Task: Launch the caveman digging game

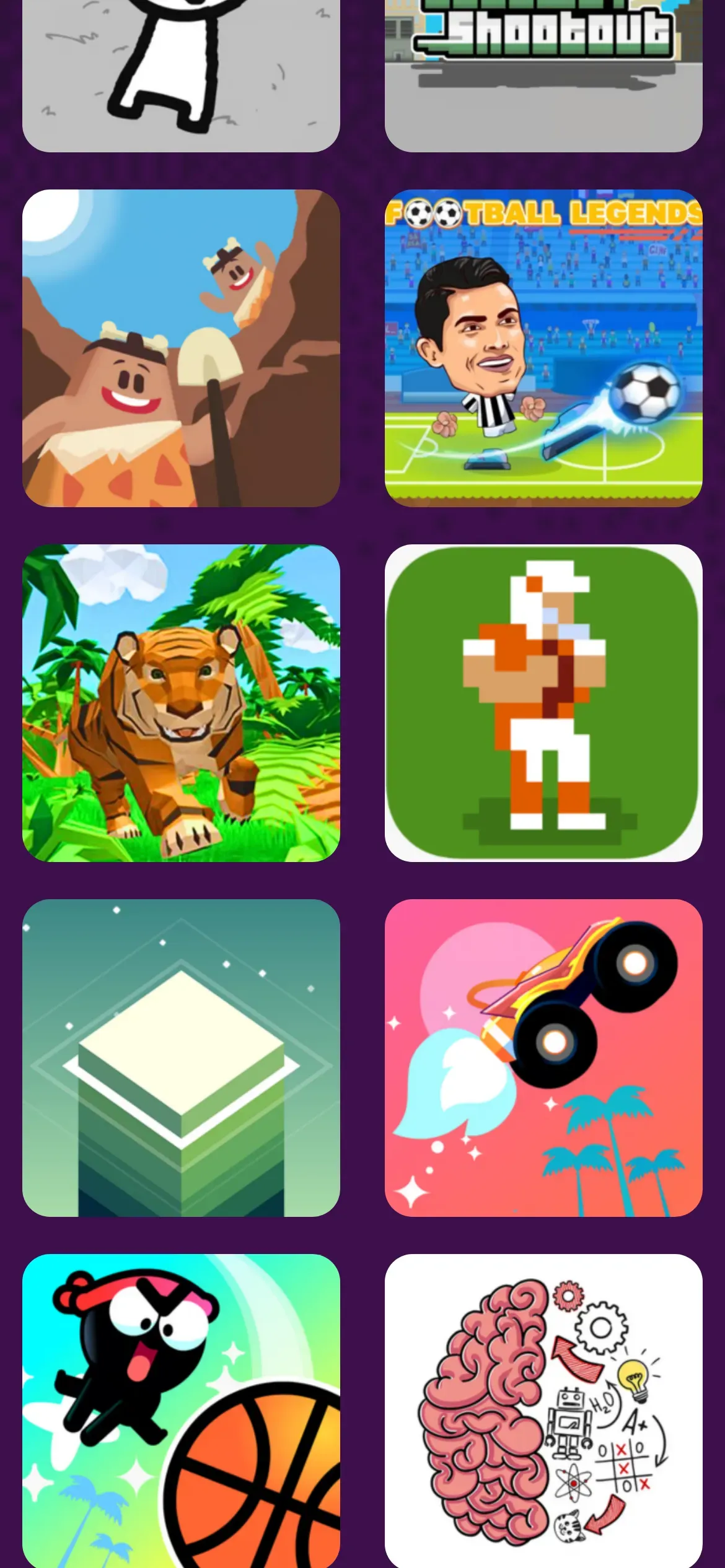Action: click(x=181, y=348)
